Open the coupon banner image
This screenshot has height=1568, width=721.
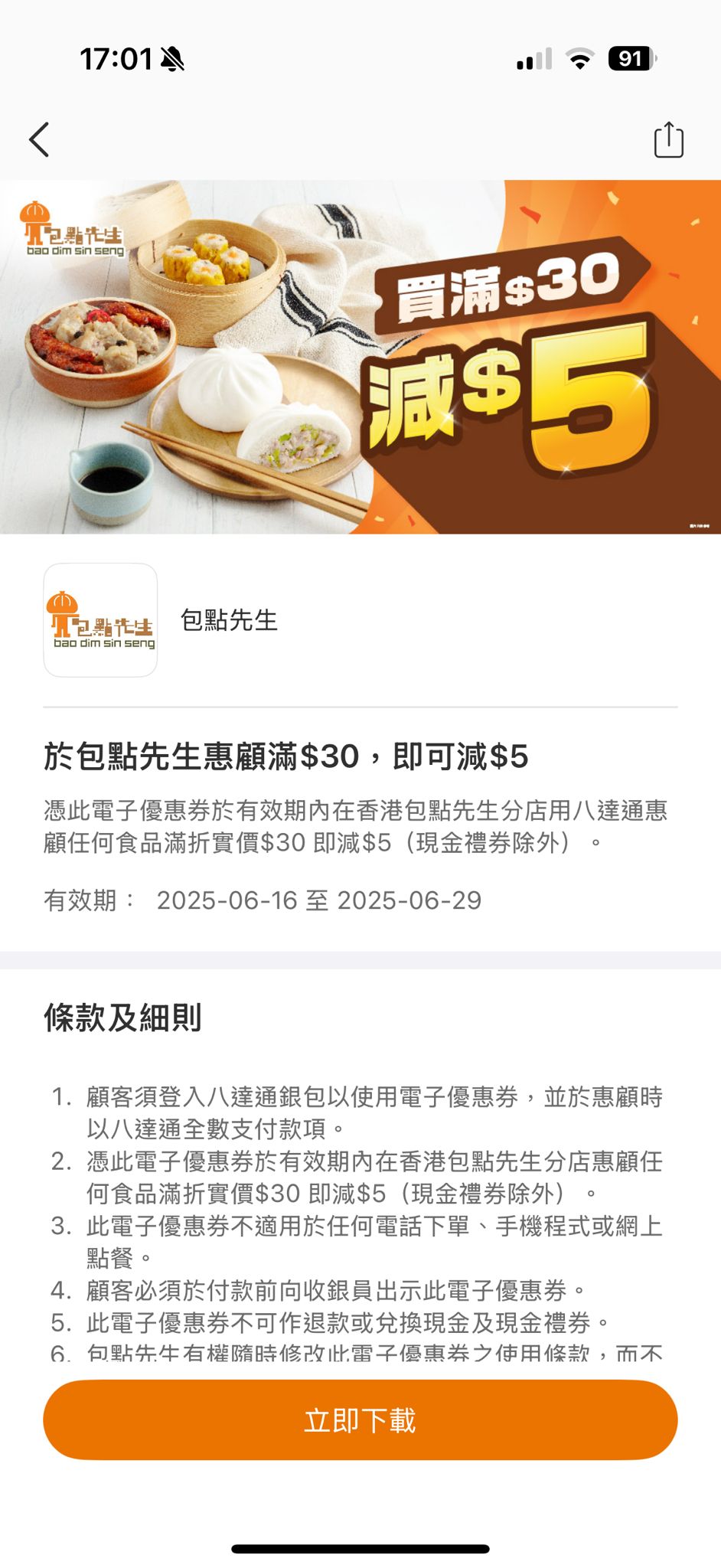point(360,357)
